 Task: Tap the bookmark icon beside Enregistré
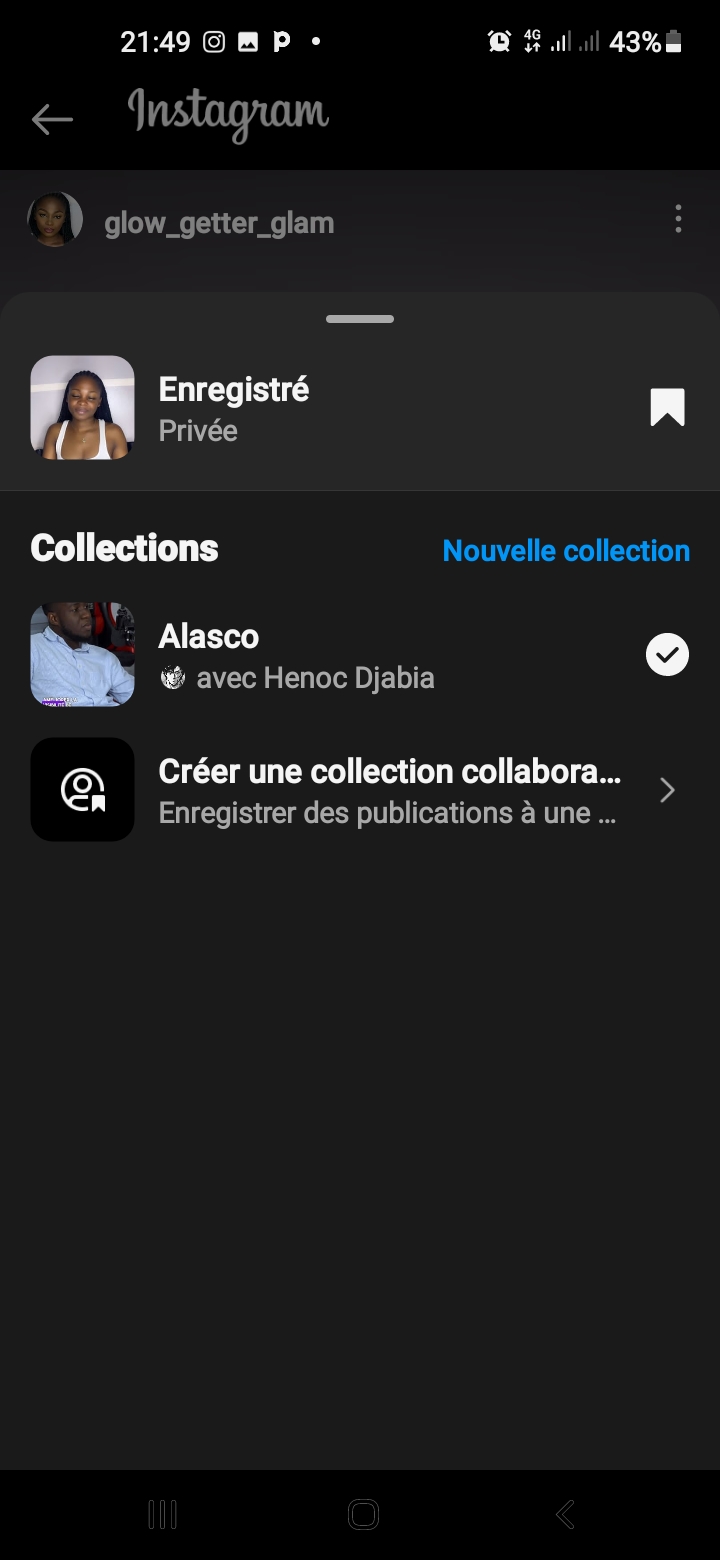667,408
